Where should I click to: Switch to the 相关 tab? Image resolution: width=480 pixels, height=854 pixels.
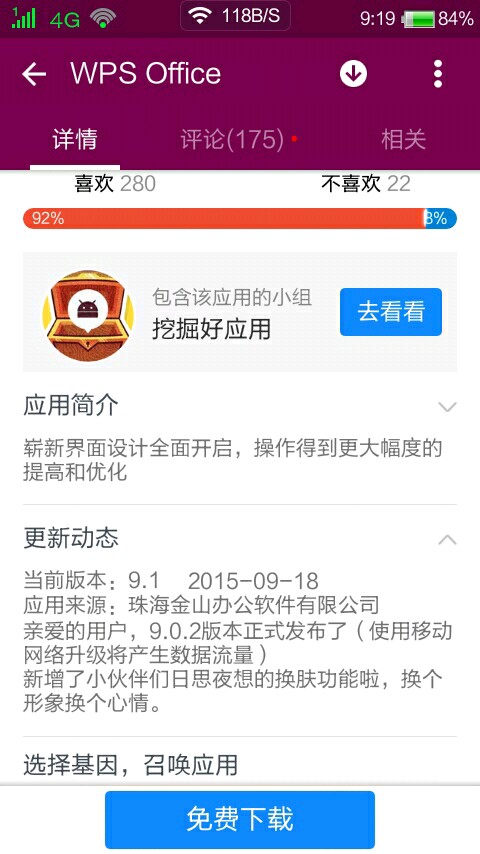(x=403, y=139)
